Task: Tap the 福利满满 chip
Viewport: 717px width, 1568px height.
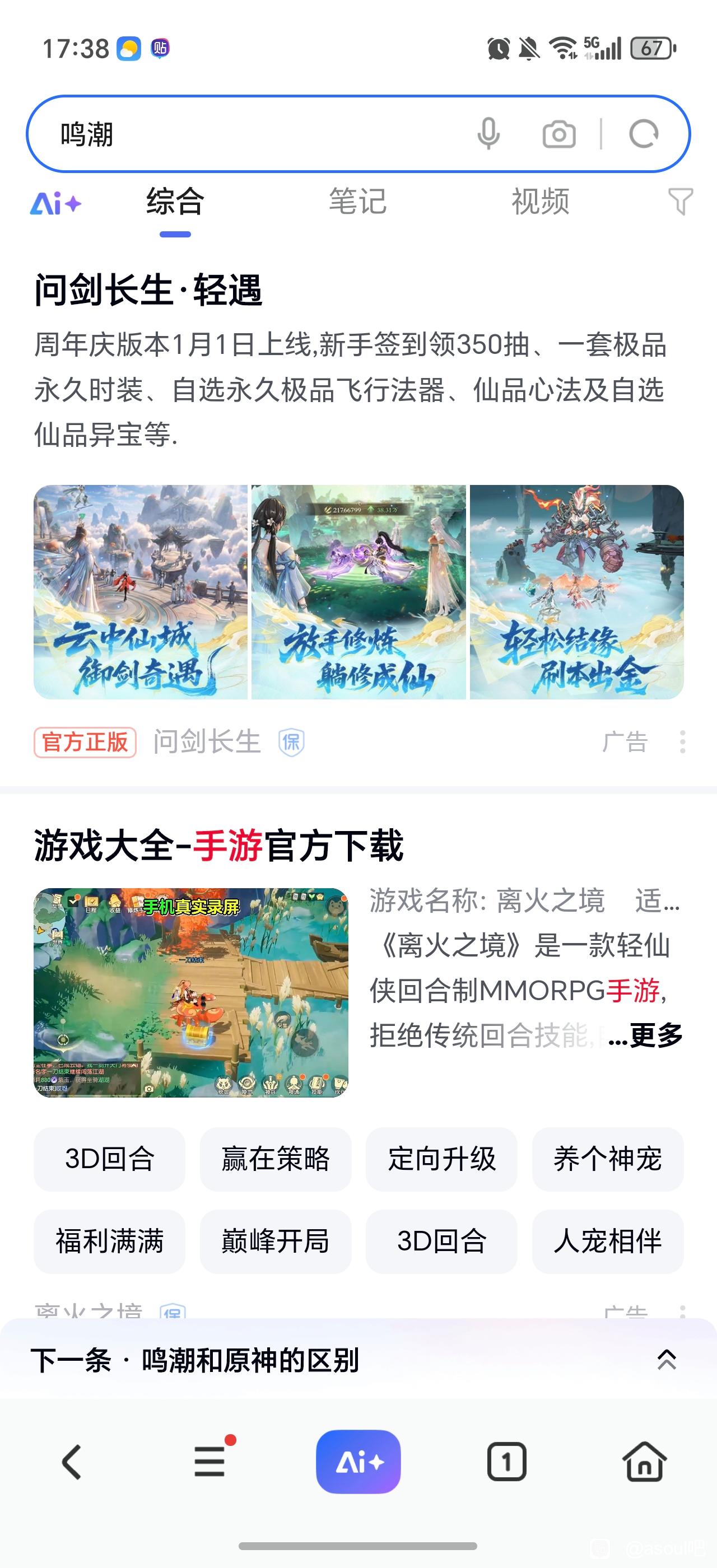Action: tap(110, 1241)
